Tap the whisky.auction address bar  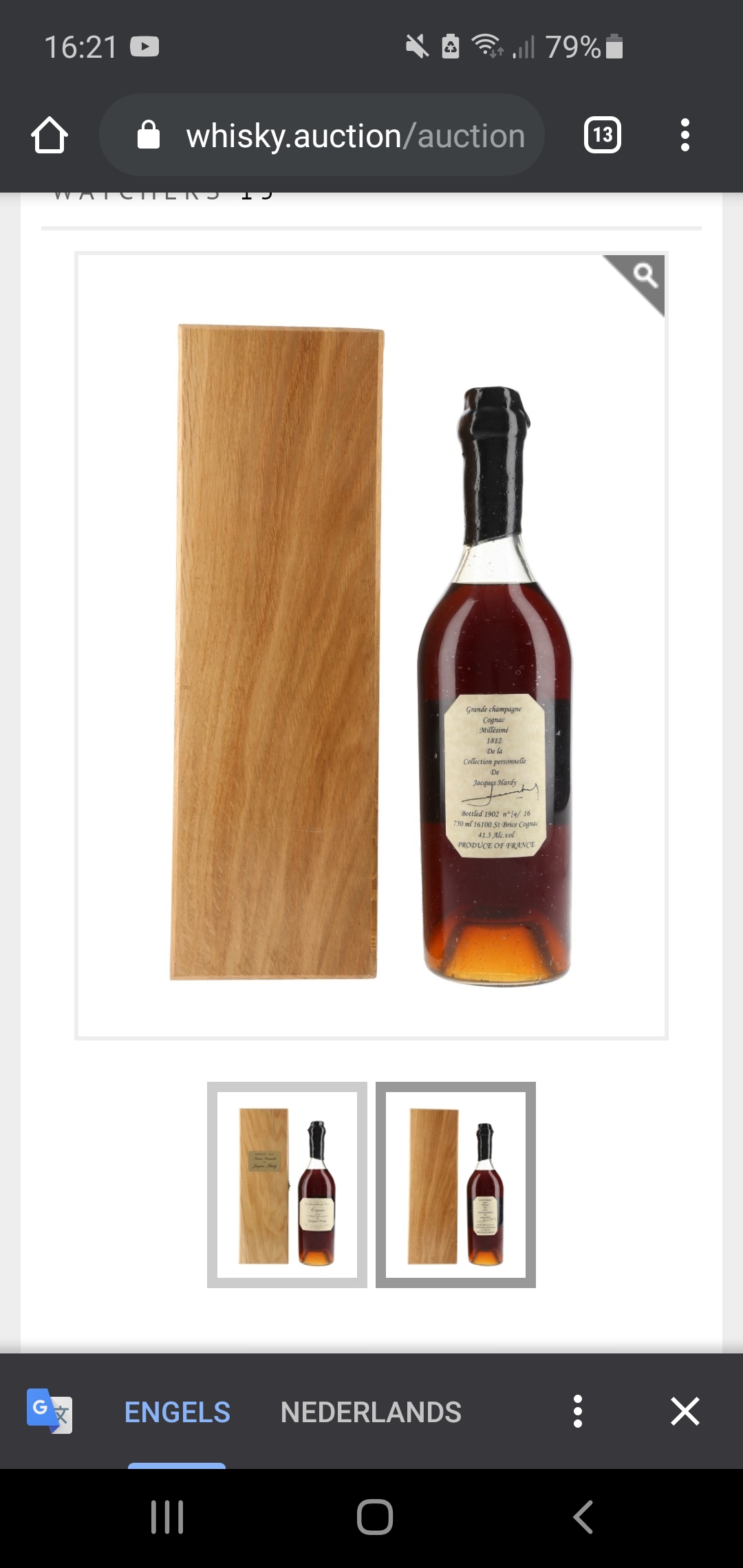tap(322, 135)
